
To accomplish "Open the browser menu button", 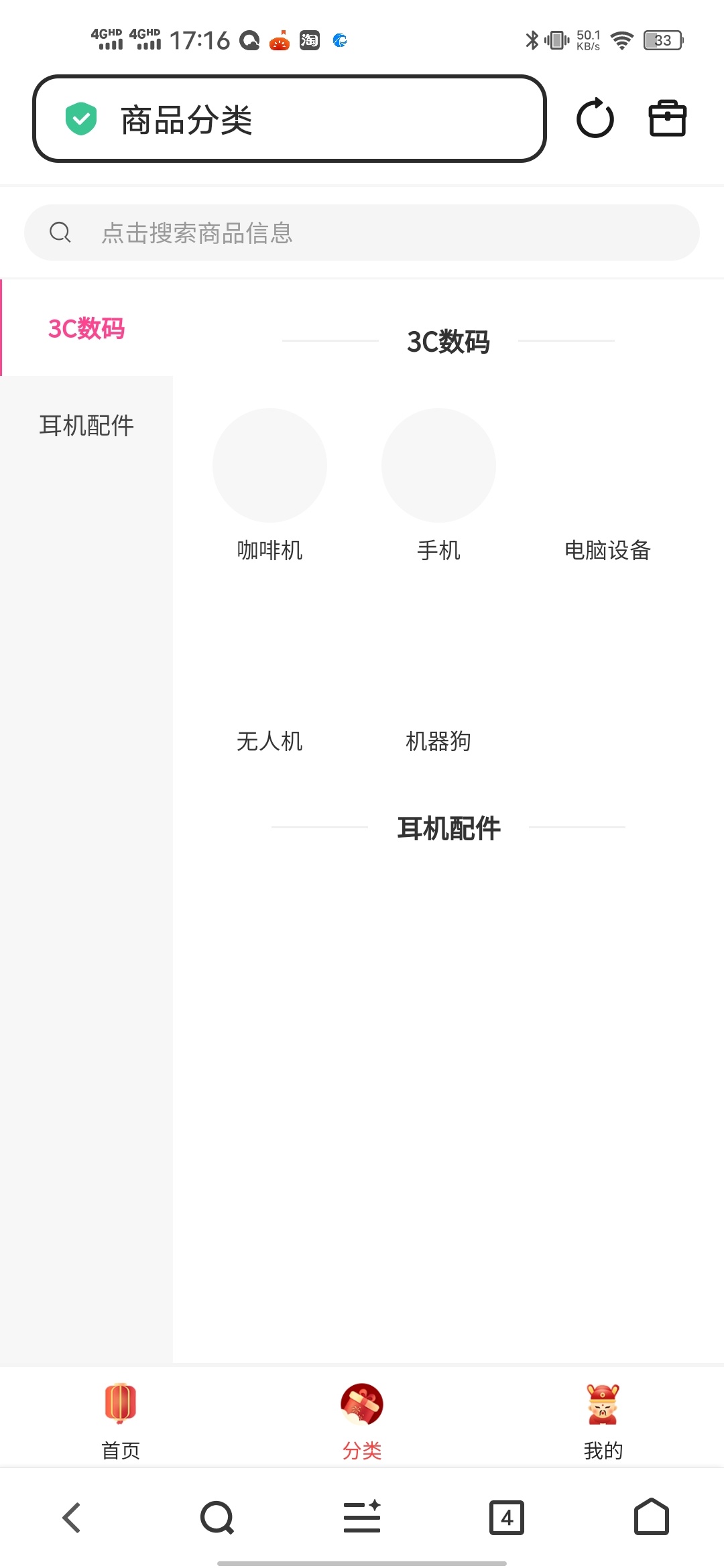I will click(362, 1516).
